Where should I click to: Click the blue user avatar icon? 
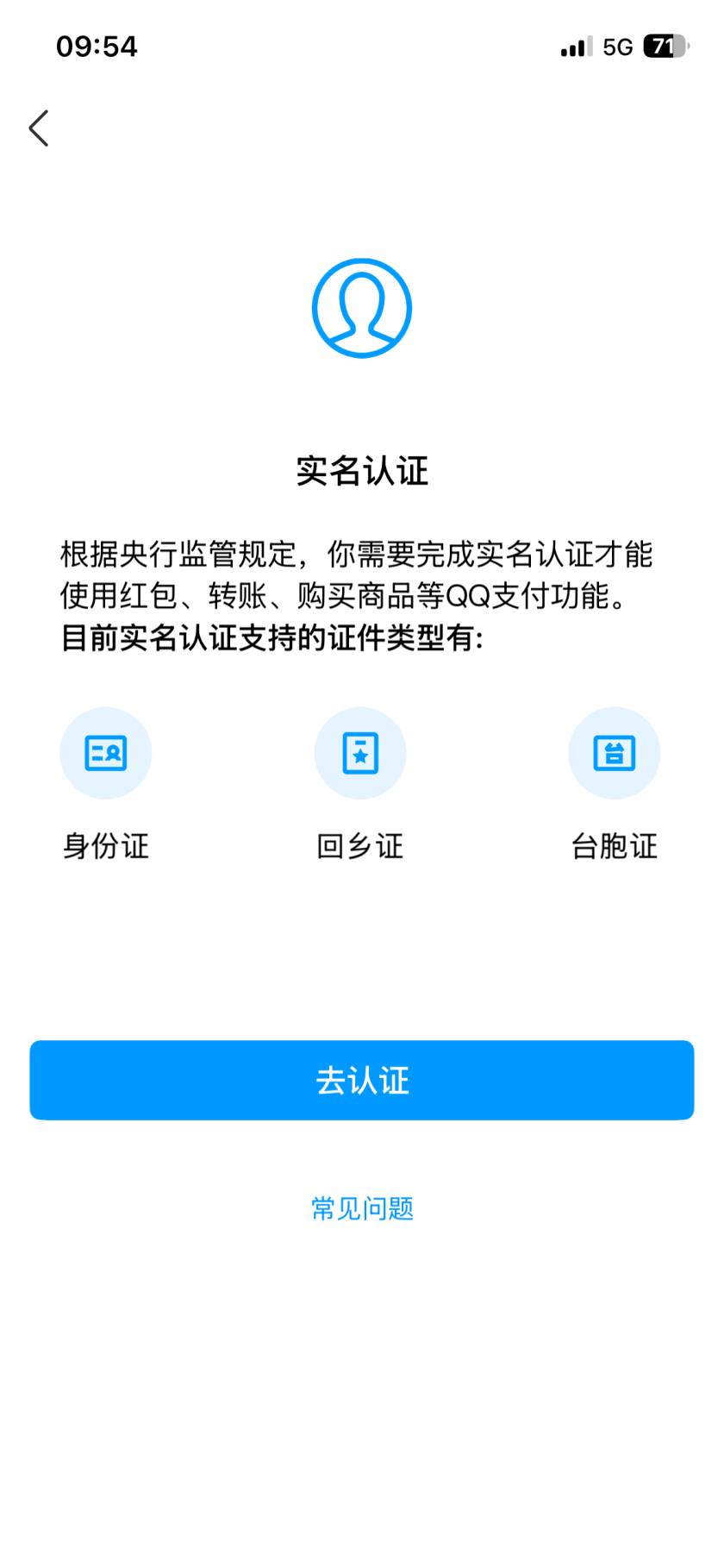coord(361,307)
